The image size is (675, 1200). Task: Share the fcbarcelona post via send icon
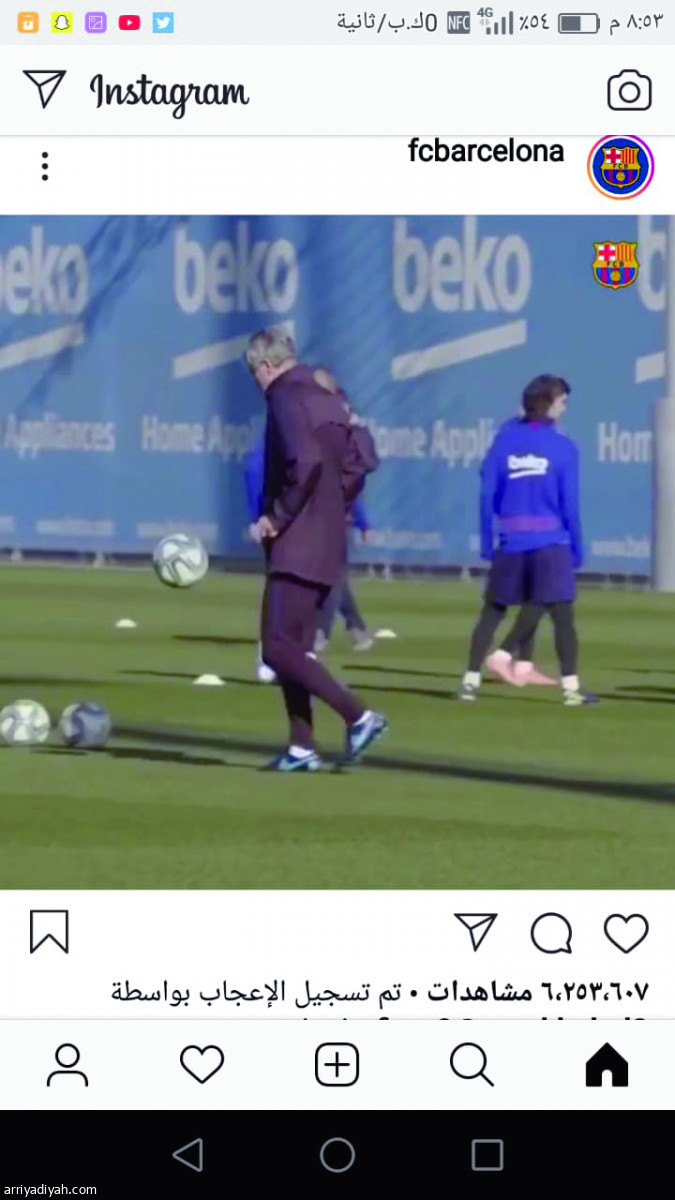(x=476, y=932)
